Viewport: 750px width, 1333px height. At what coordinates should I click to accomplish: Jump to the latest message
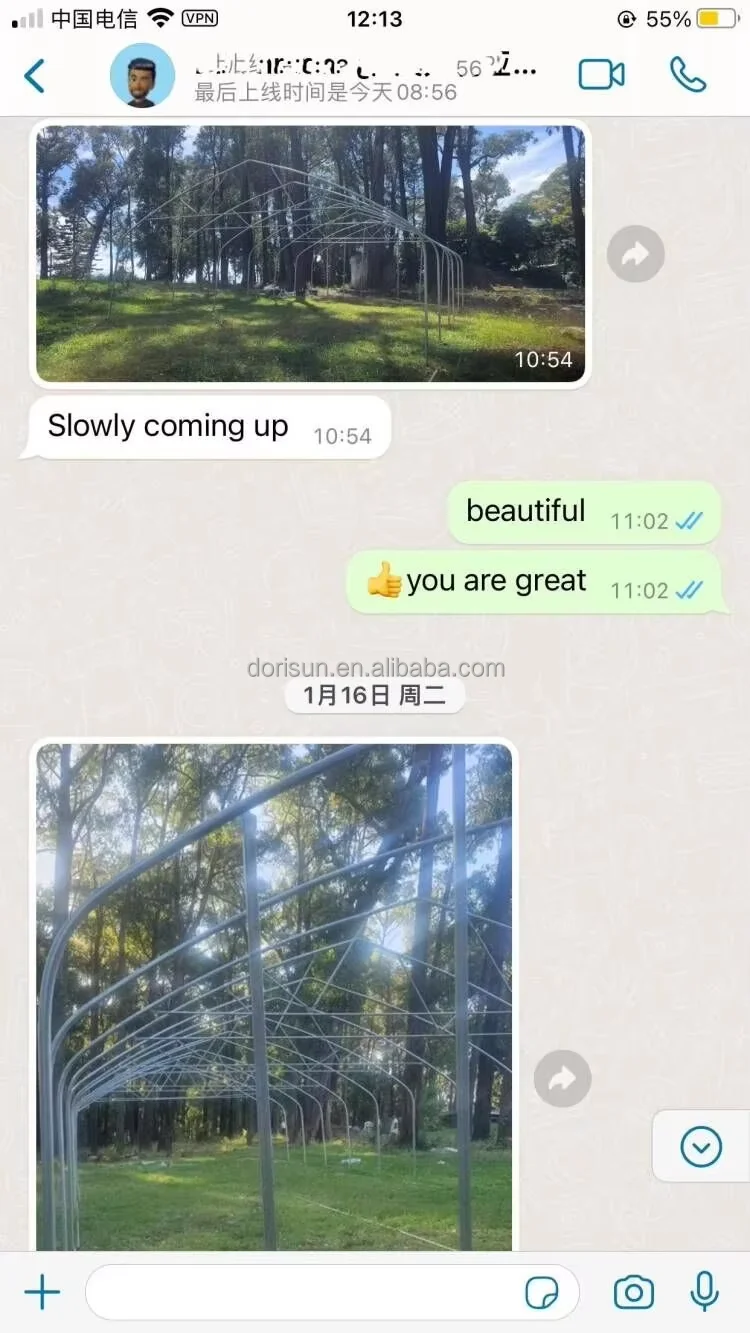click(x=701, y=1146)
